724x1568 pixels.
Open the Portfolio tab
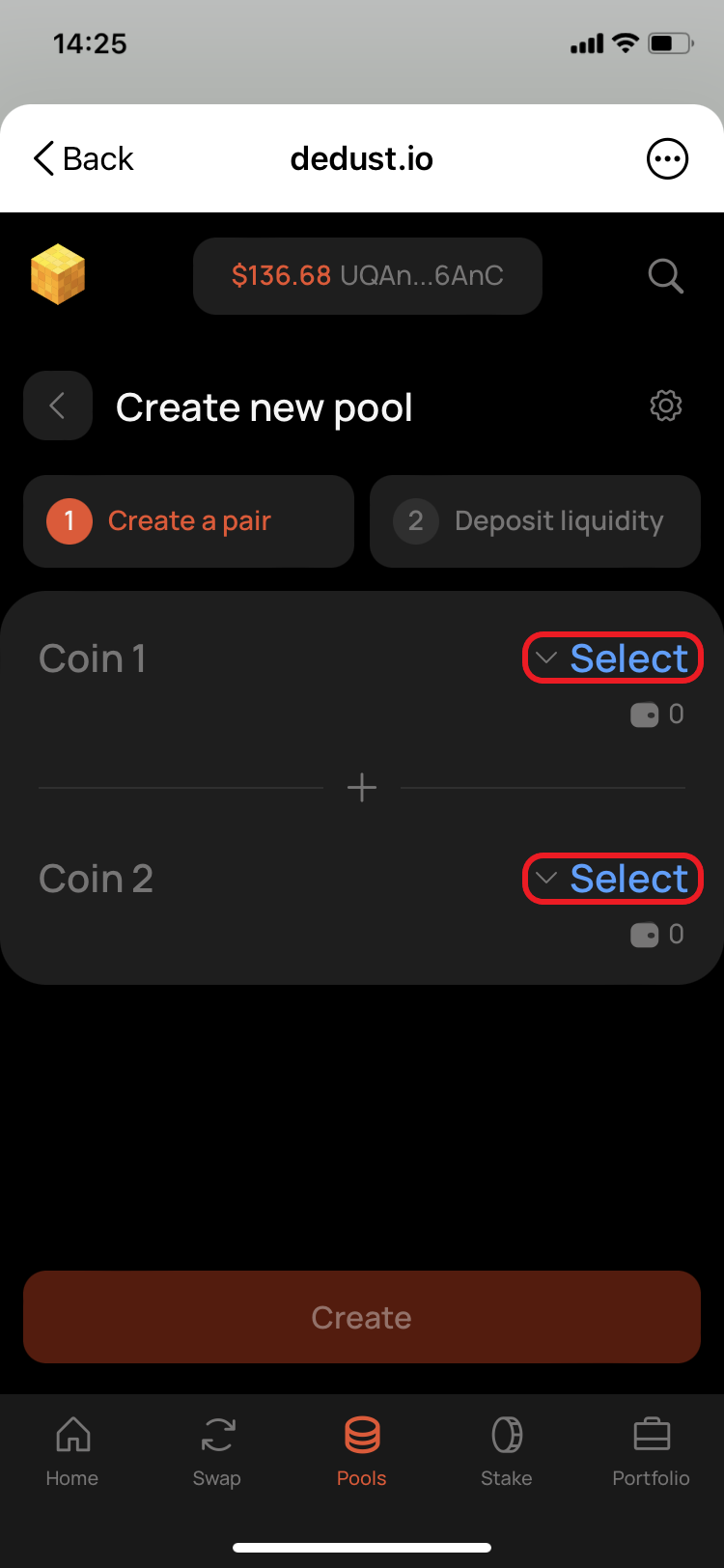(x=652, y=1451)
